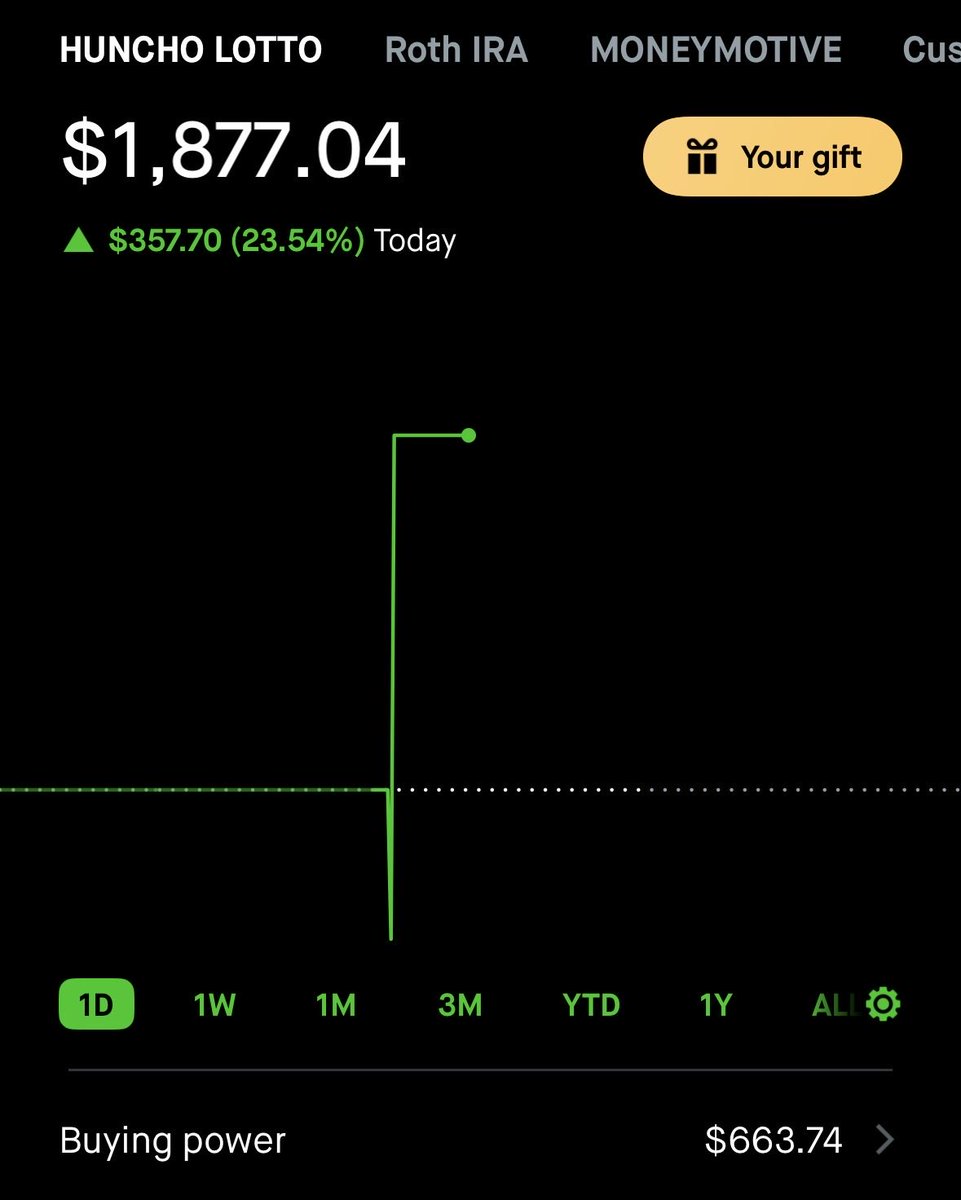961x1200 pixels.
Task: Show the 1W chart range
Action: coord(214,1004)
